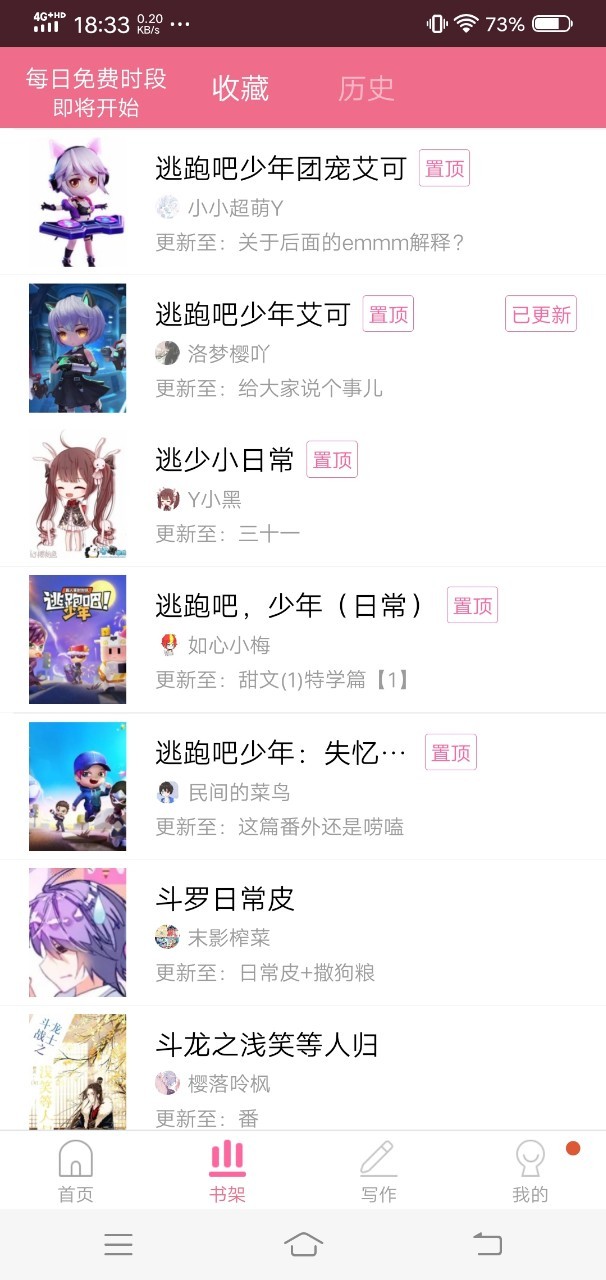Tap the system back button
The height and width of the screenshot is (1280, 606).
click(x=487, y=1244)
